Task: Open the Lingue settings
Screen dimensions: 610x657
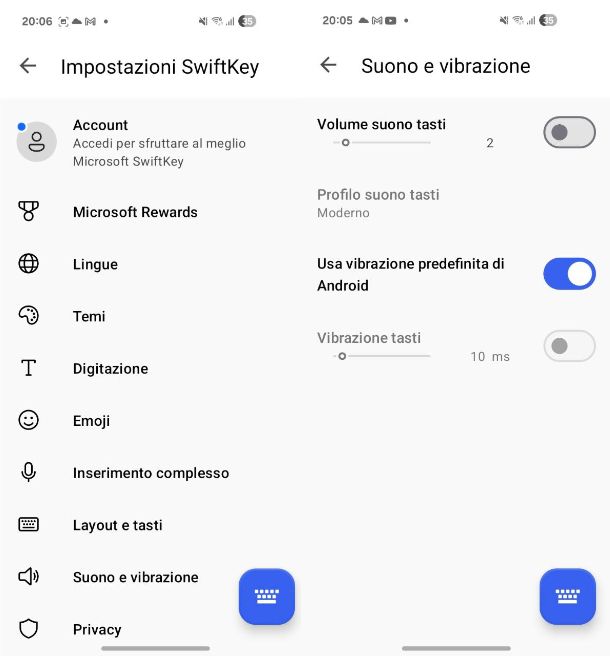Action: pos(95,264)
